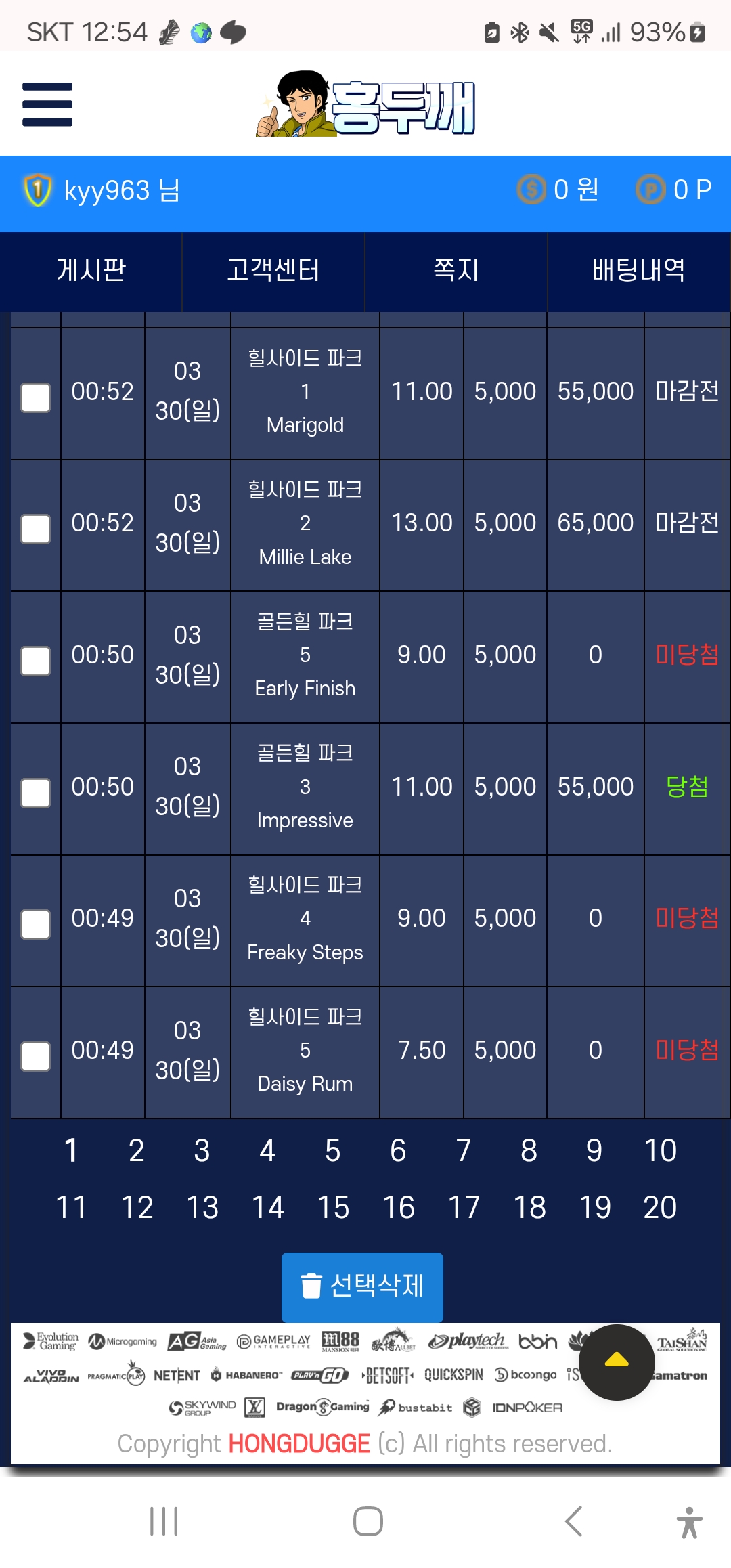
Task: Open 쪽지 messages
Action: [x=456, y=270]
